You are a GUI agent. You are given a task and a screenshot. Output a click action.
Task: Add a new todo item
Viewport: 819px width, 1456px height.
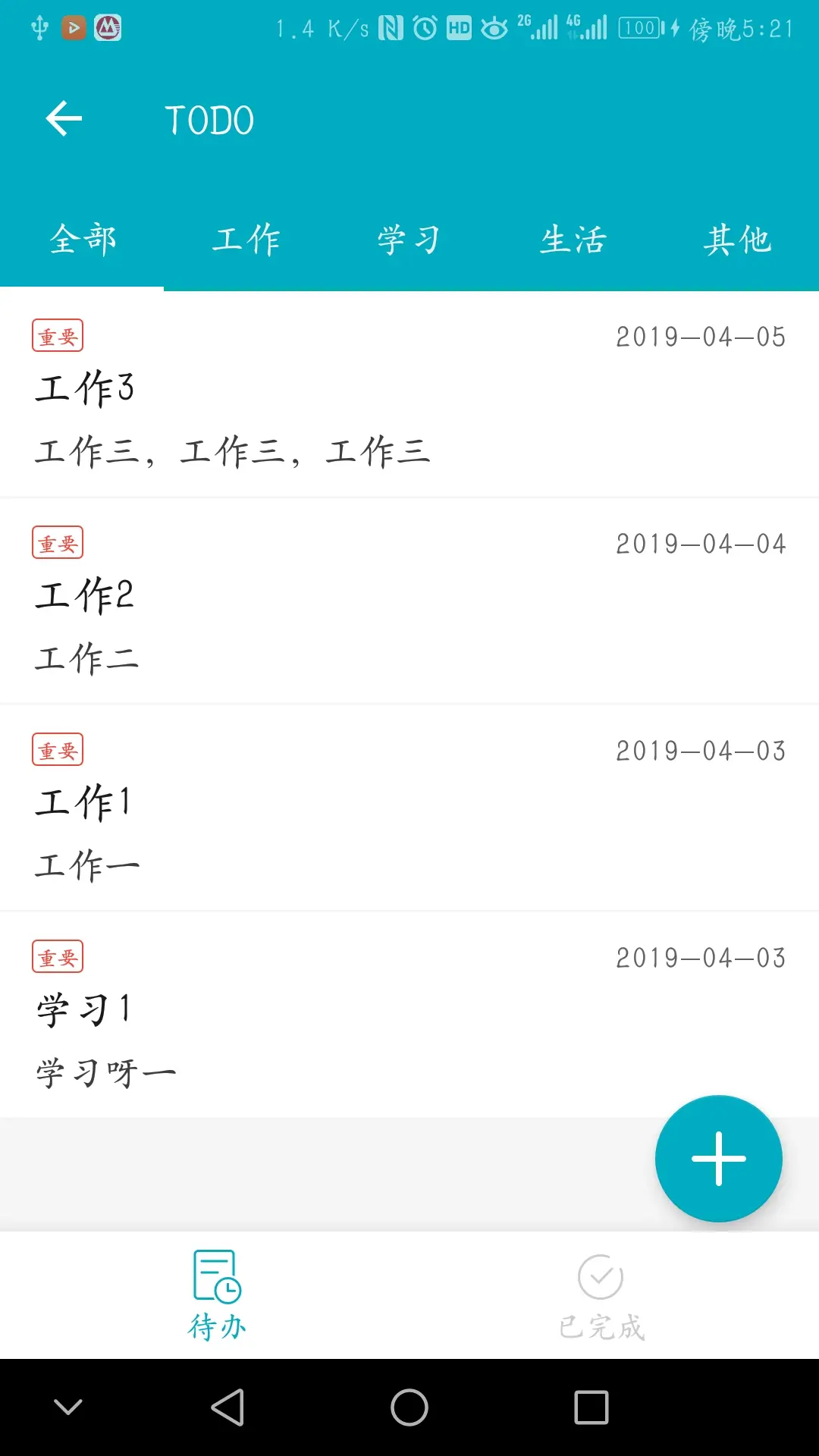(x=718, y=1158)
